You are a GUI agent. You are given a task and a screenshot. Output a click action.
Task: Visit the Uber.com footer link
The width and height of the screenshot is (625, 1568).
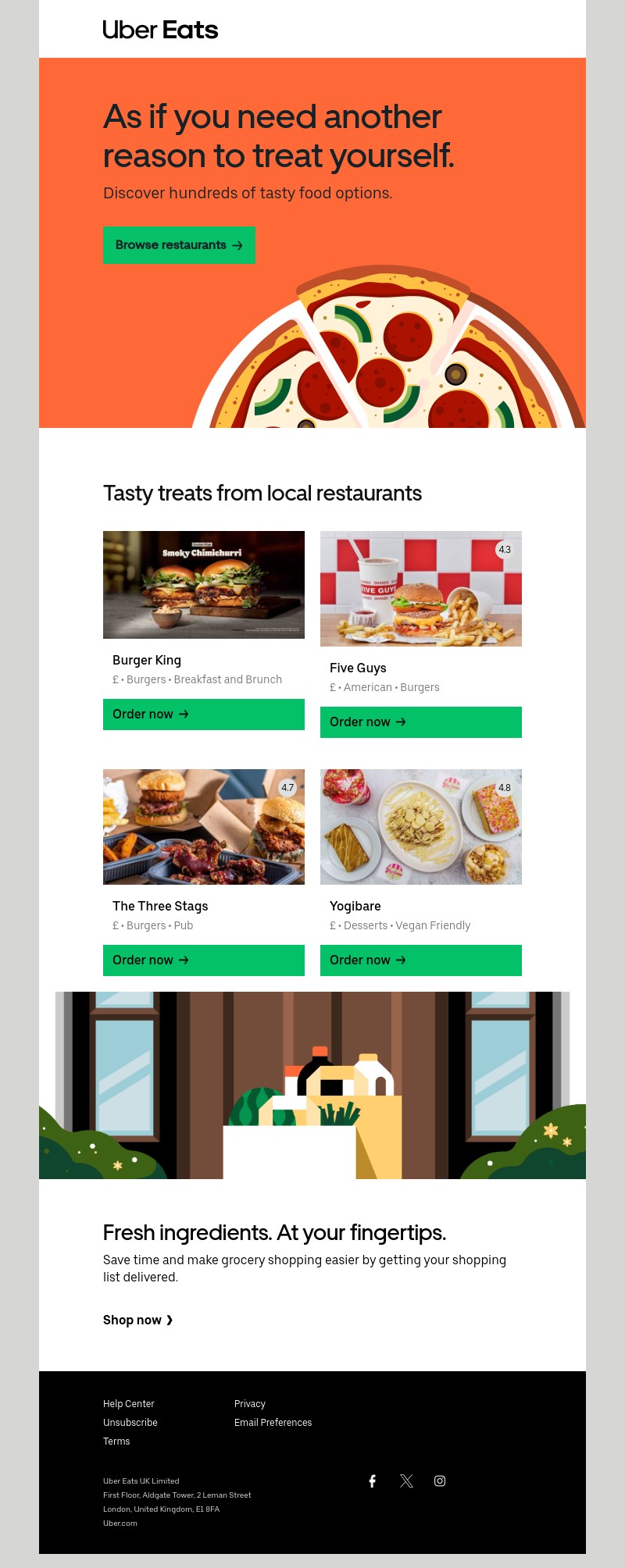pyautogui.click(x=120, y=1523)
